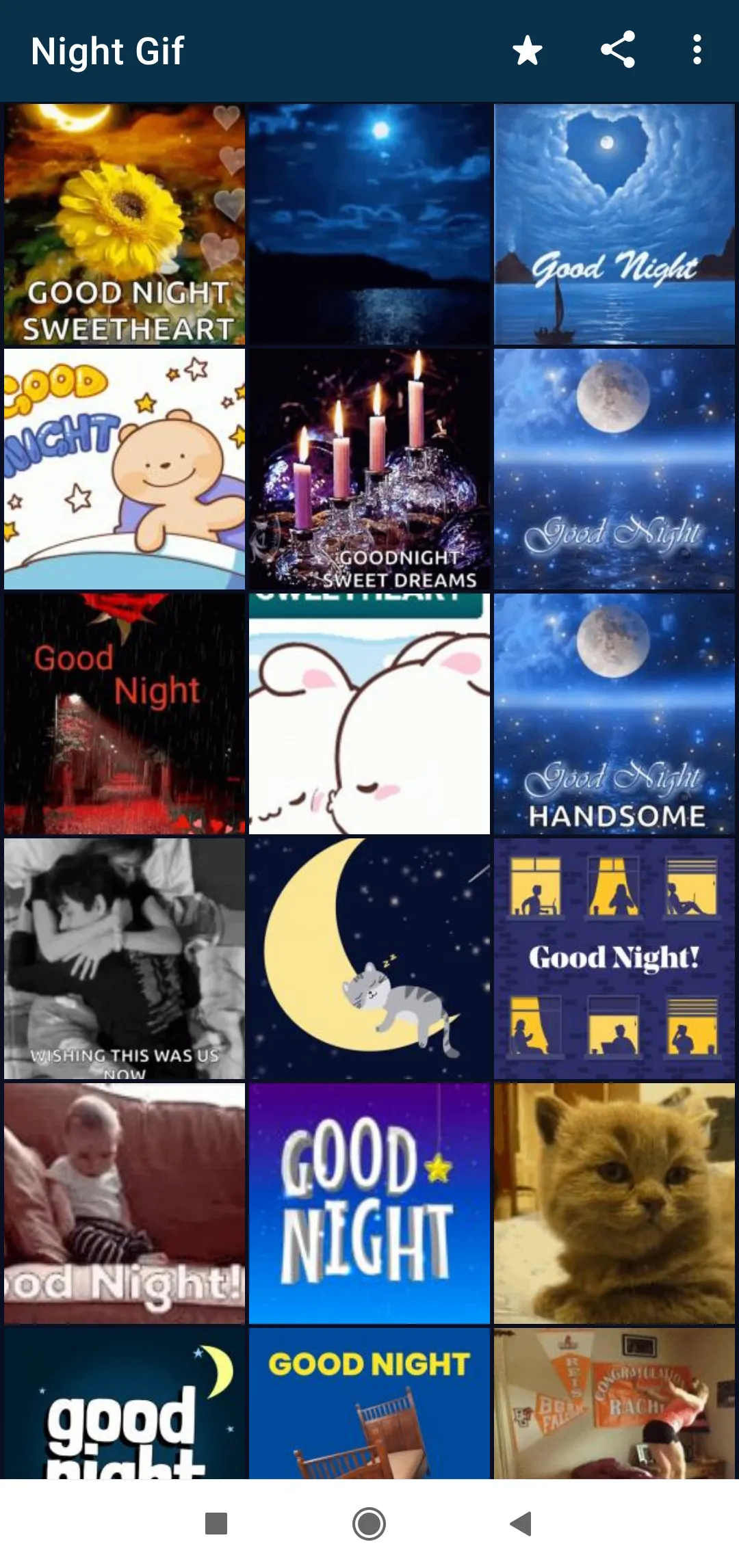The height and width of the screenshot is (1568, 739).
Task: Open the Good Night rocking crib GIF
Action: pos(369,1403)
